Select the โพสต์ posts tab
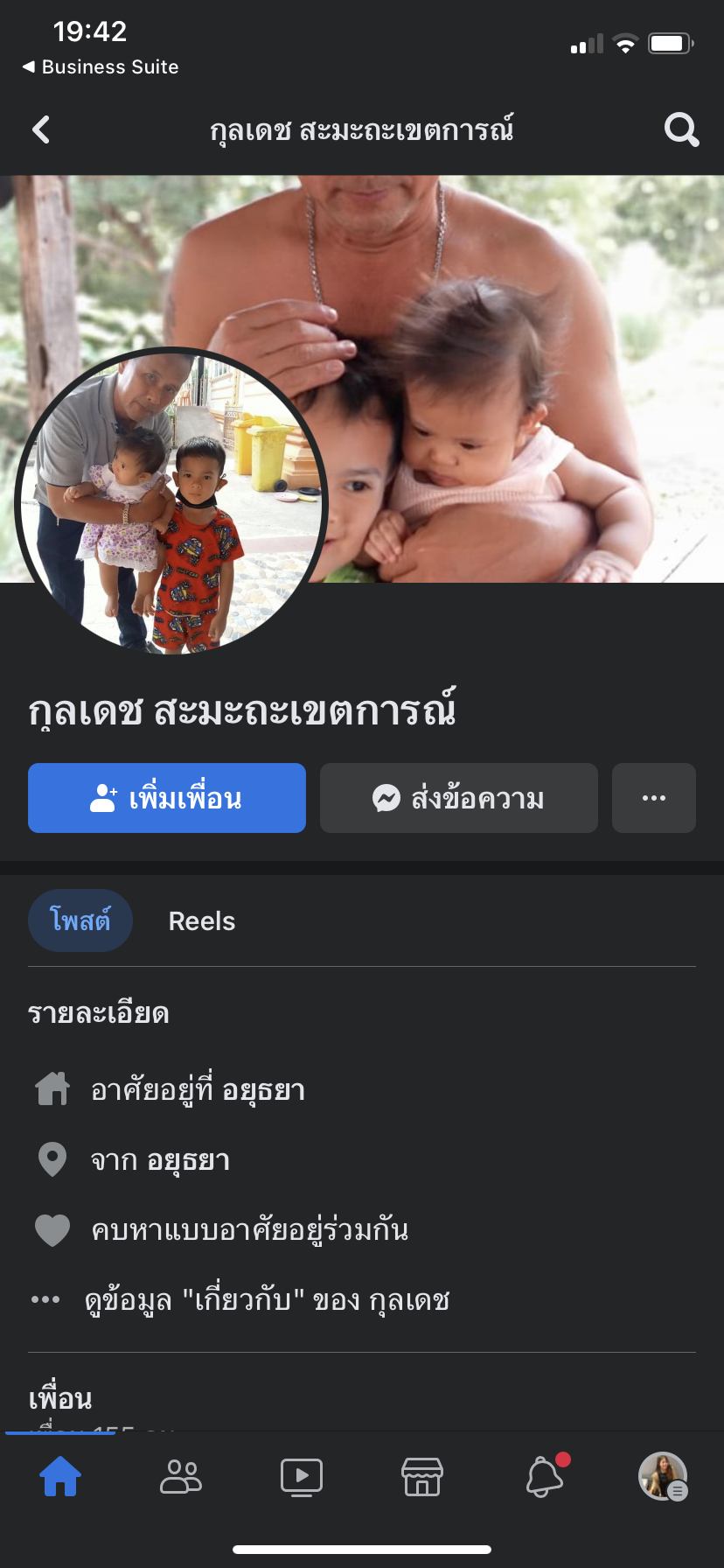This screenshot has height=1568, width=724. click(x=80, y=921)
